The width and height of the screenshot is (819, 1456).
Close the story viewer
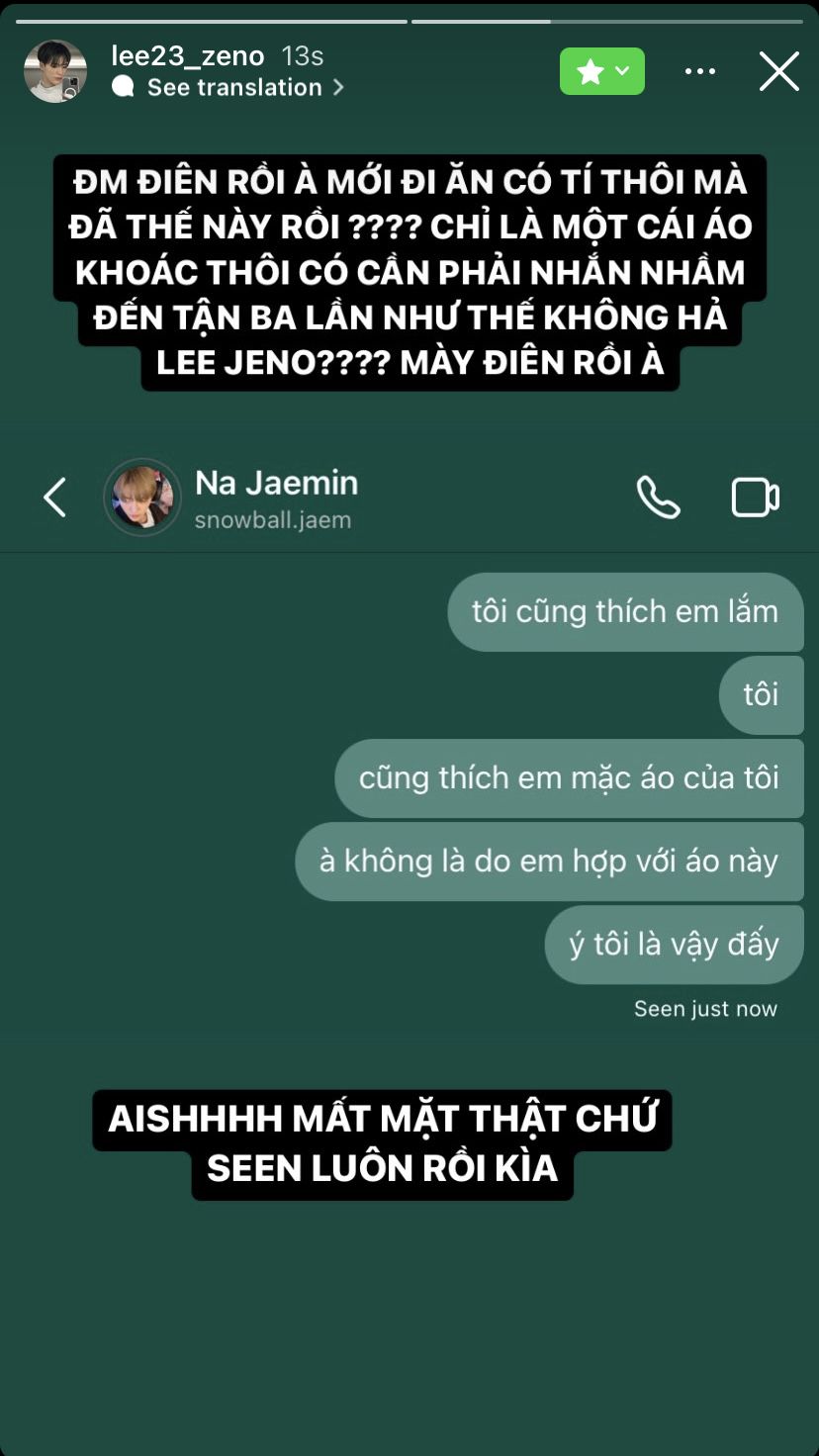(x=779, y=71)
